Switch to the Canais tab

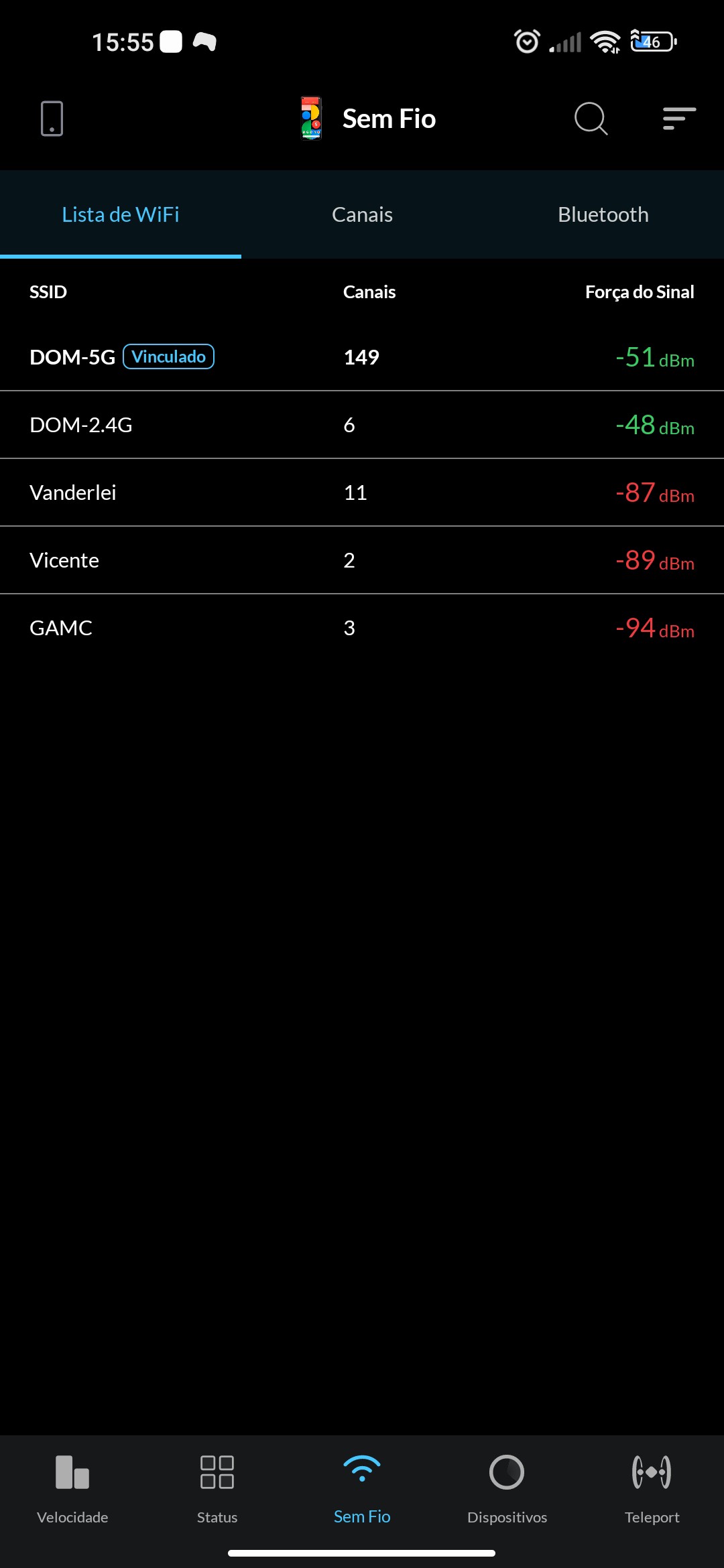(362, 214)
